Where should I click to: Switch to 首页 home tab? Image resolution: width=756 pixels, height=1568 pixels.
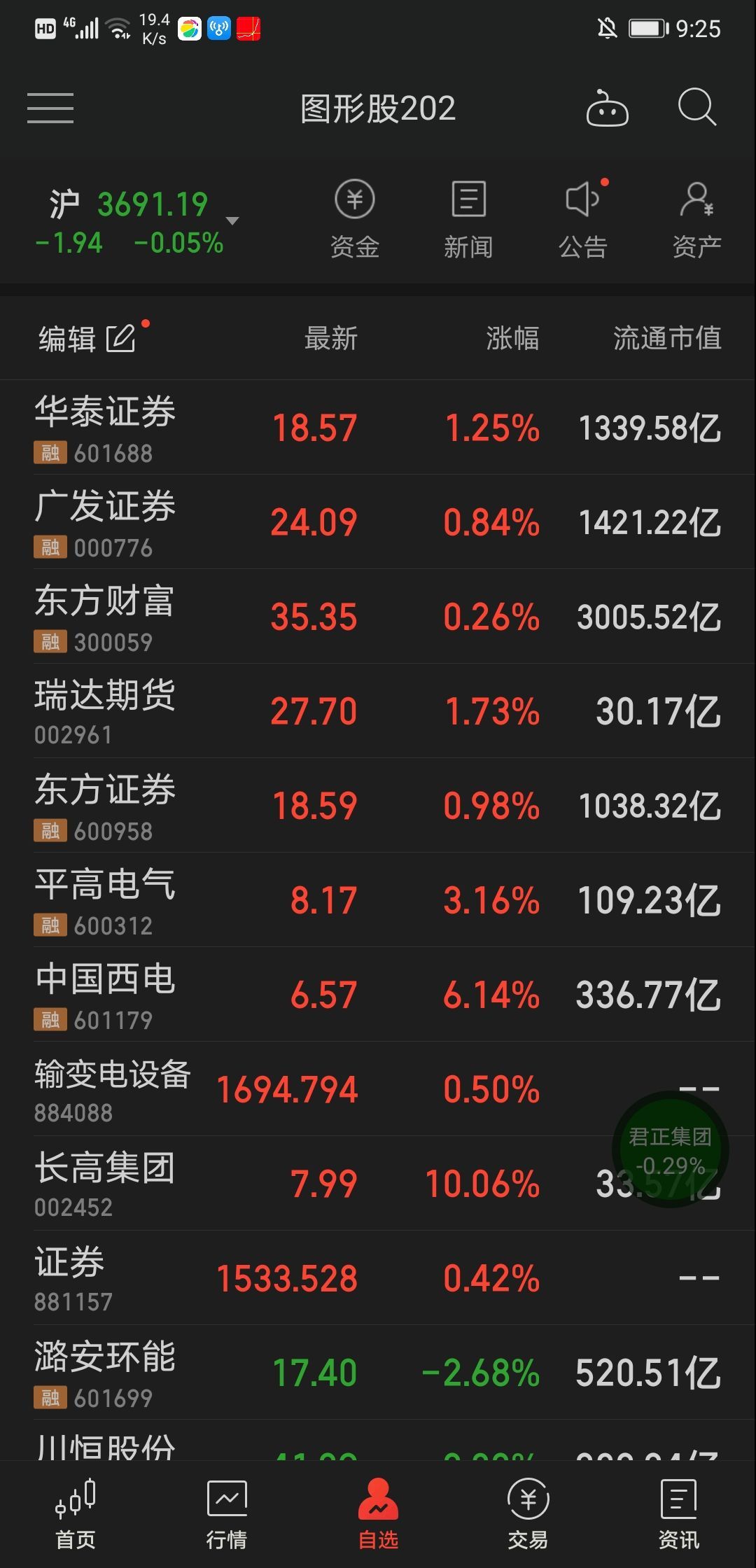click(x=76, y=1514)
